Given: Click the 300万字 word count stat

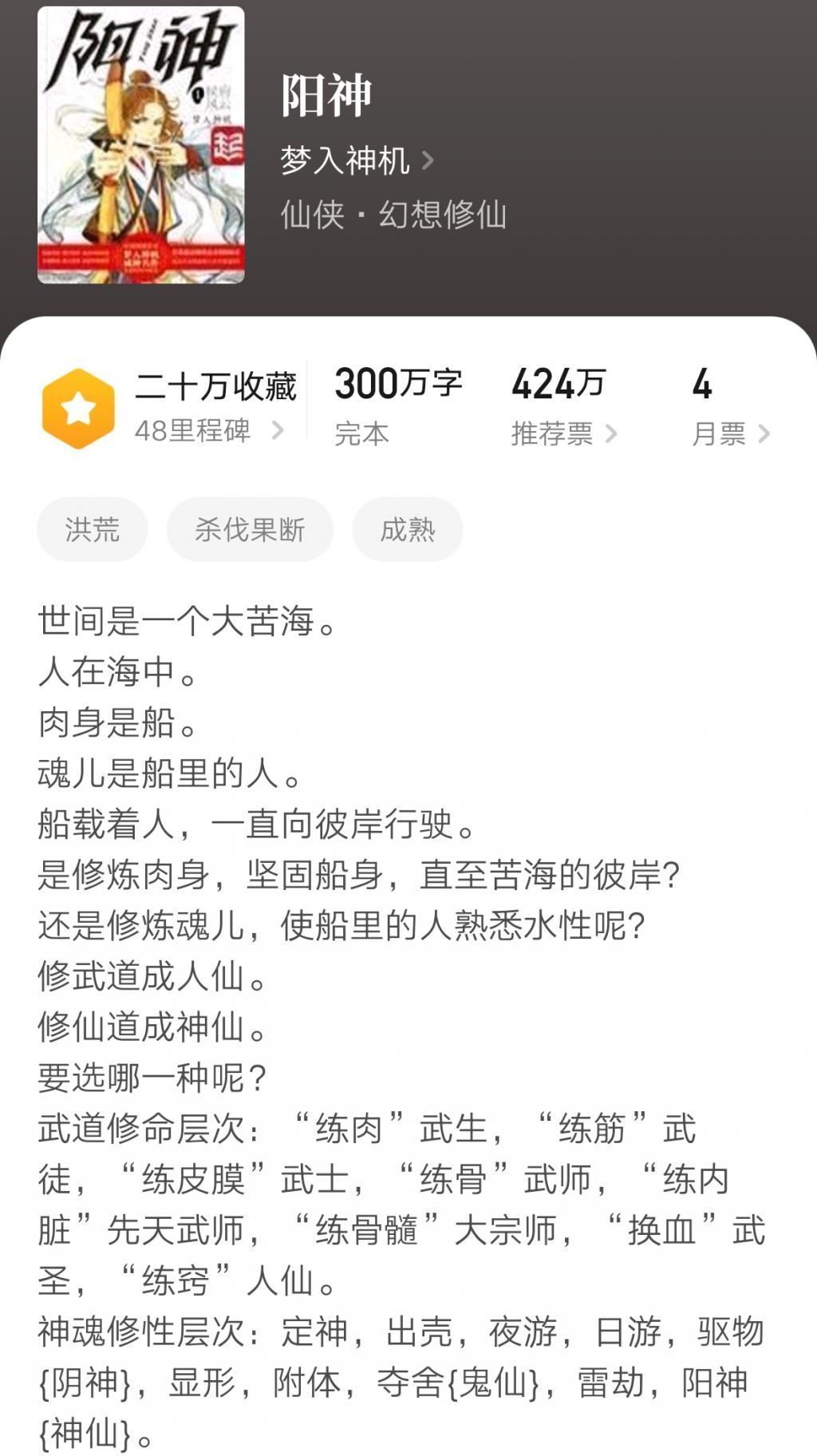Looking at the screenshot, I should [397, 386].
